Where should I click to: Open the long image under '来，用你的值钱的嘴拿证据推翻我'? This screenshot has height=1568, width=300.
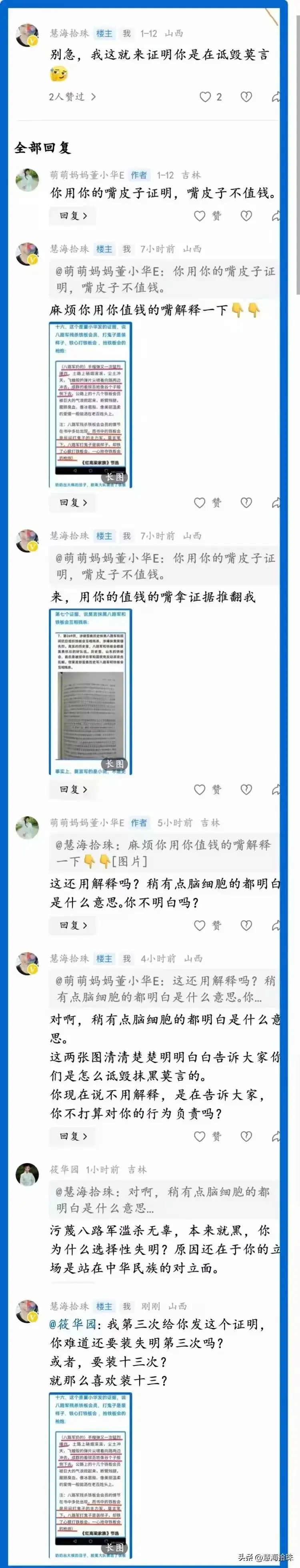coord(90,691)
